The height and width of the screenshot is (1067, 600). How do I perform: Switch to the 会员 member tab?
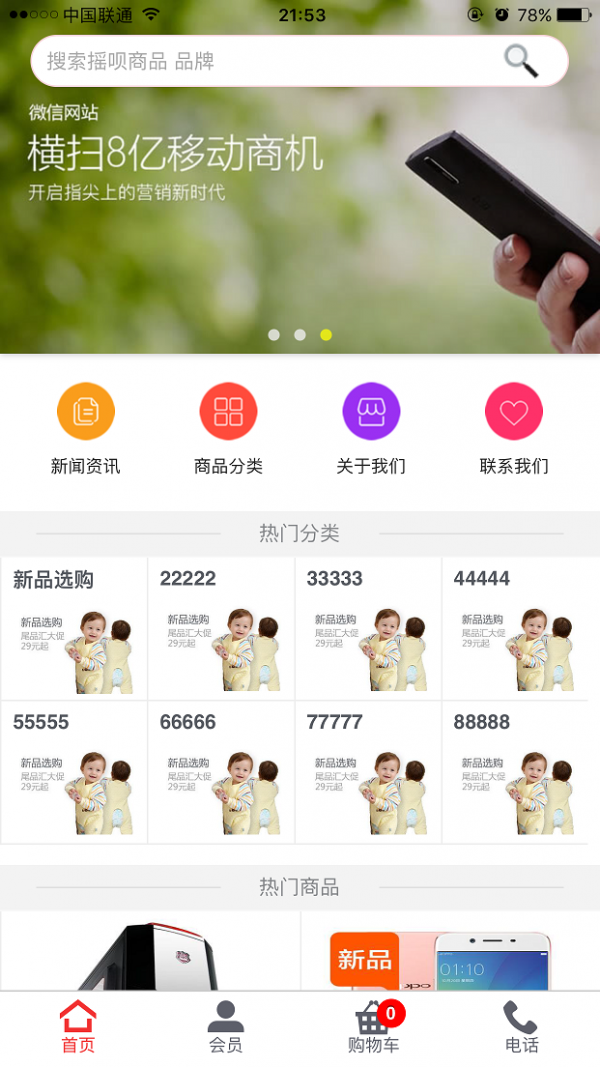[225, 1028]
